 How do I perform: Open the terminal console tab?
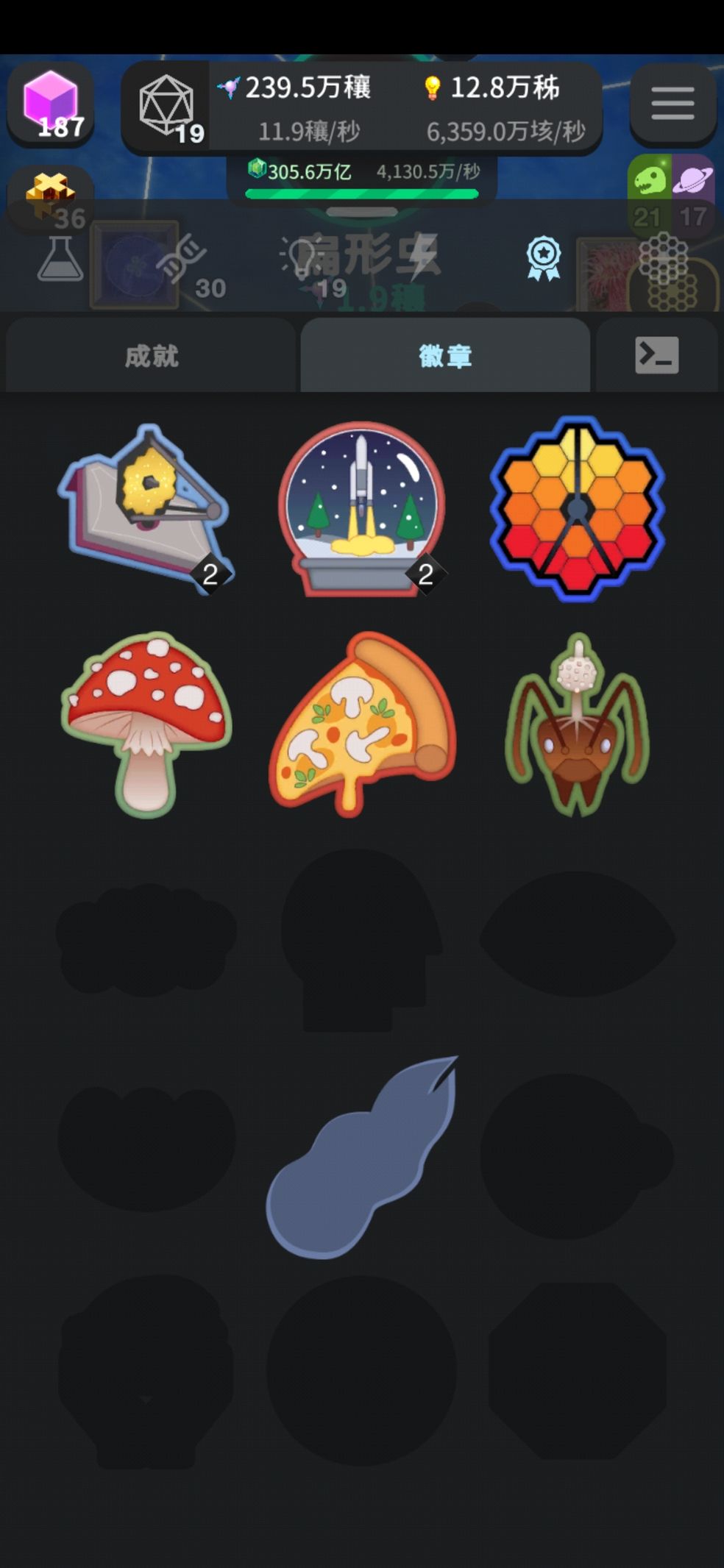[656, 356]
